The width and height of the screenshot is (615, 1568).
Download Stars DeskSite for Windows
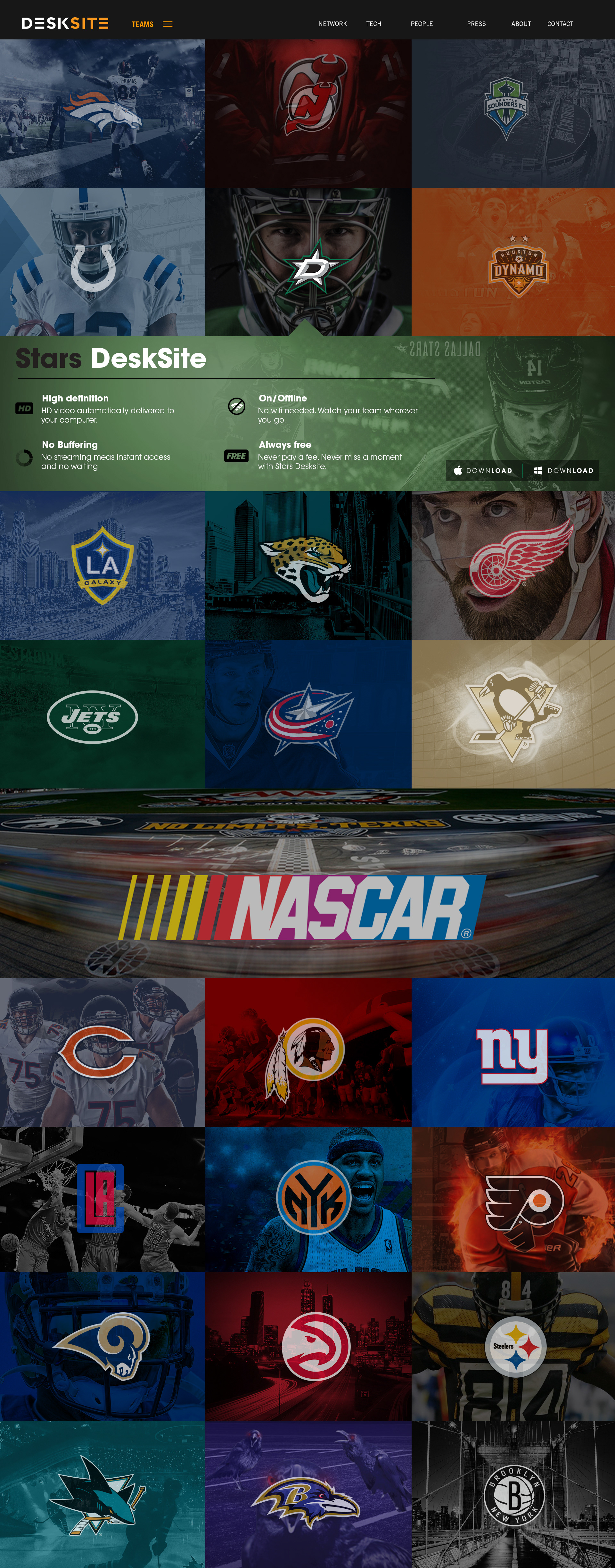click(x=563, y=471)
